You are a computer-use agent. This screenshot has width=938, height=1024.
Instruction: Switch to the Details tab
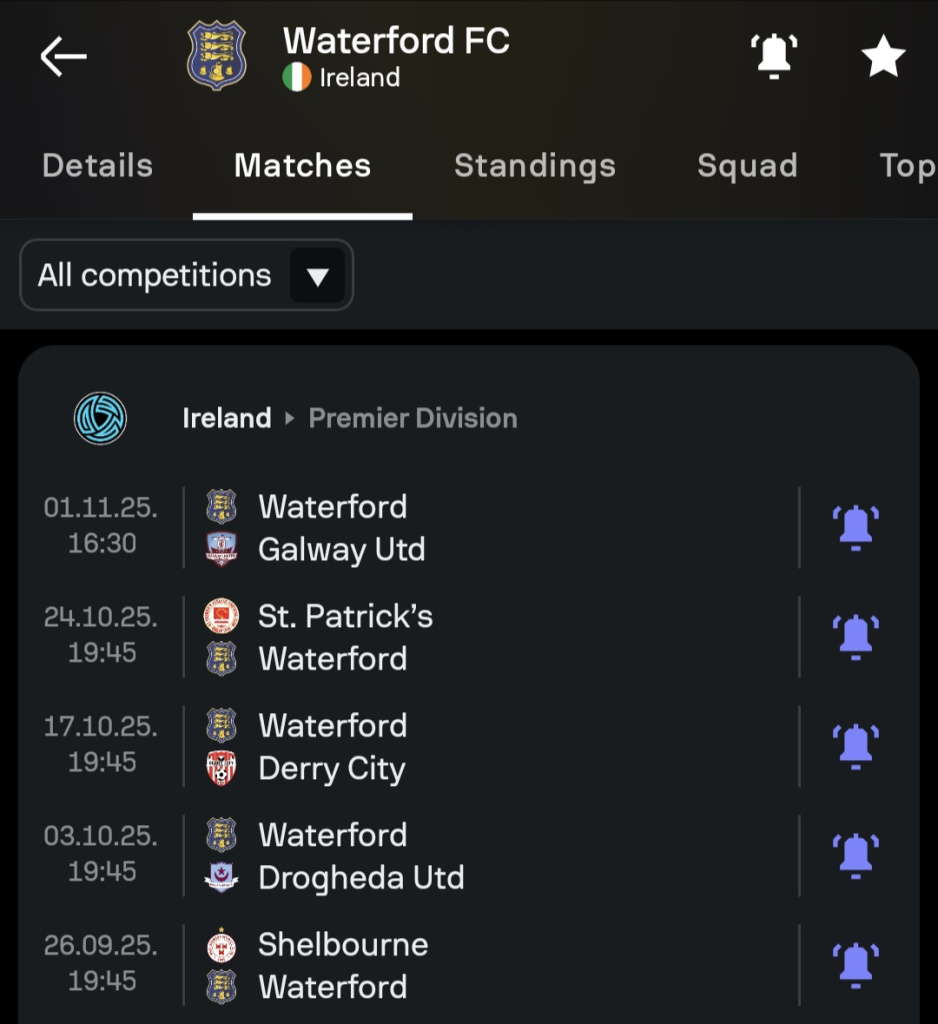(98, 166)
